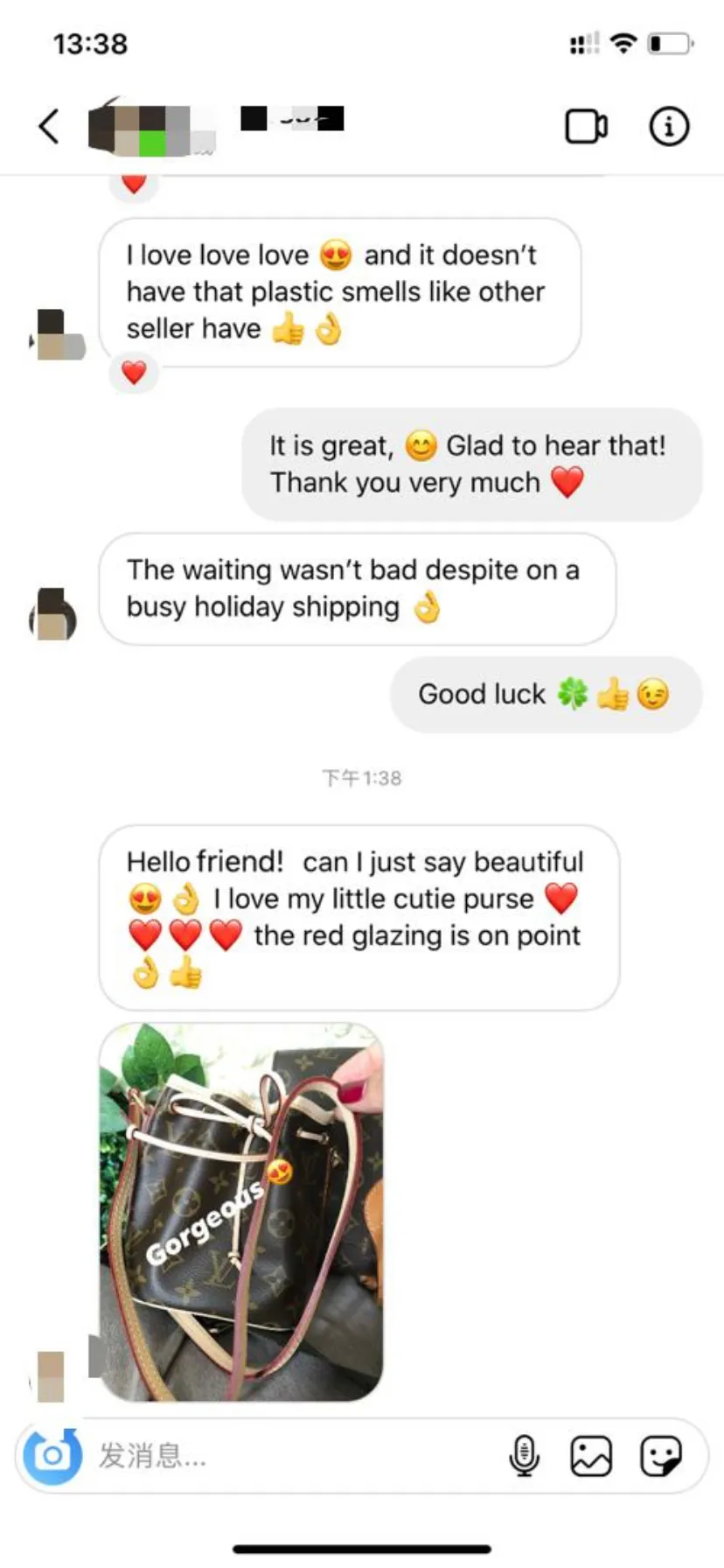Open the photo gallery picker
Screen dimensions: 724x1568
(591, 1456)
